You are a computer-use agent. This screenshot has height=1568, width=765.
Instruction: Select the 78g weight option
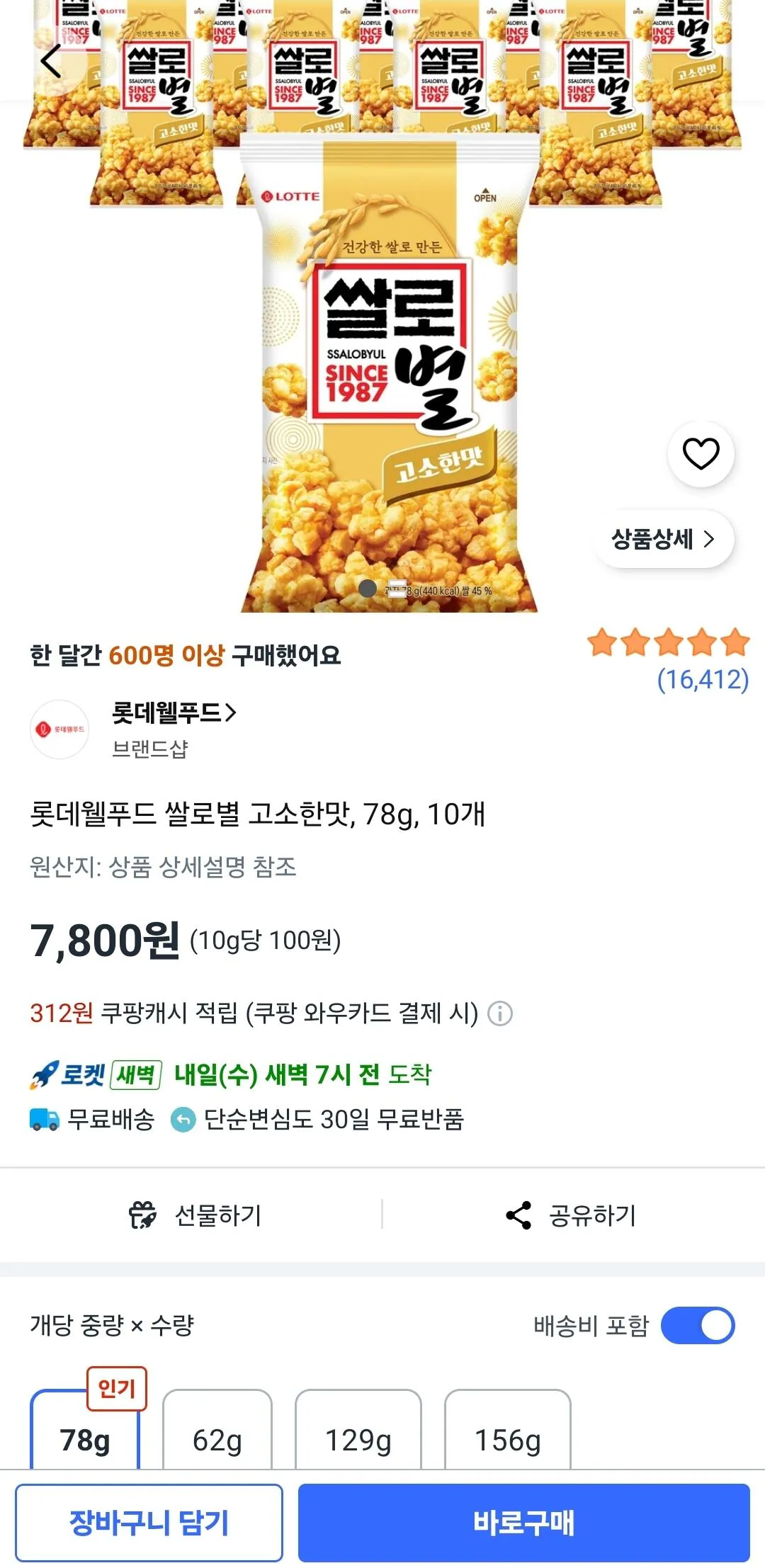point(85,1429)
